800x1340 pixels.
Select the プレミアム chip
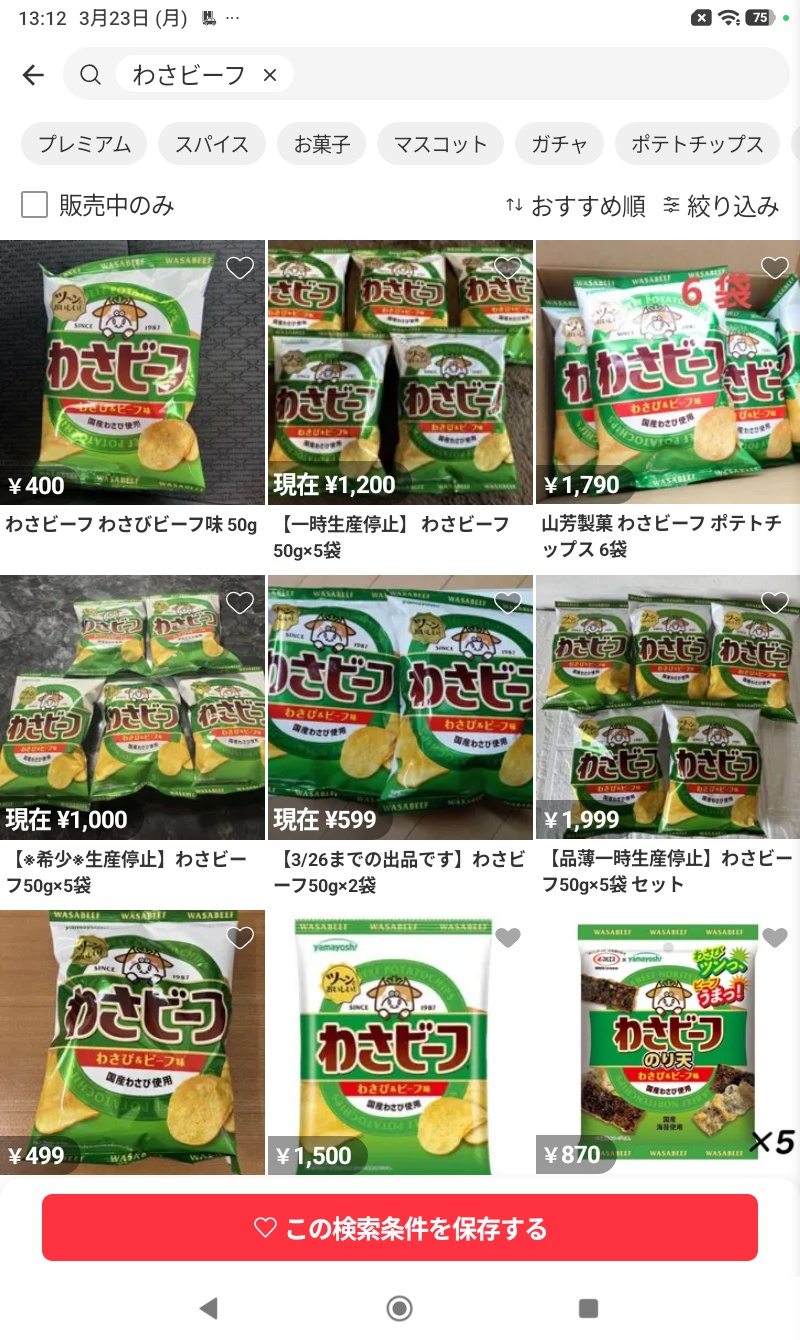point(84,144)
